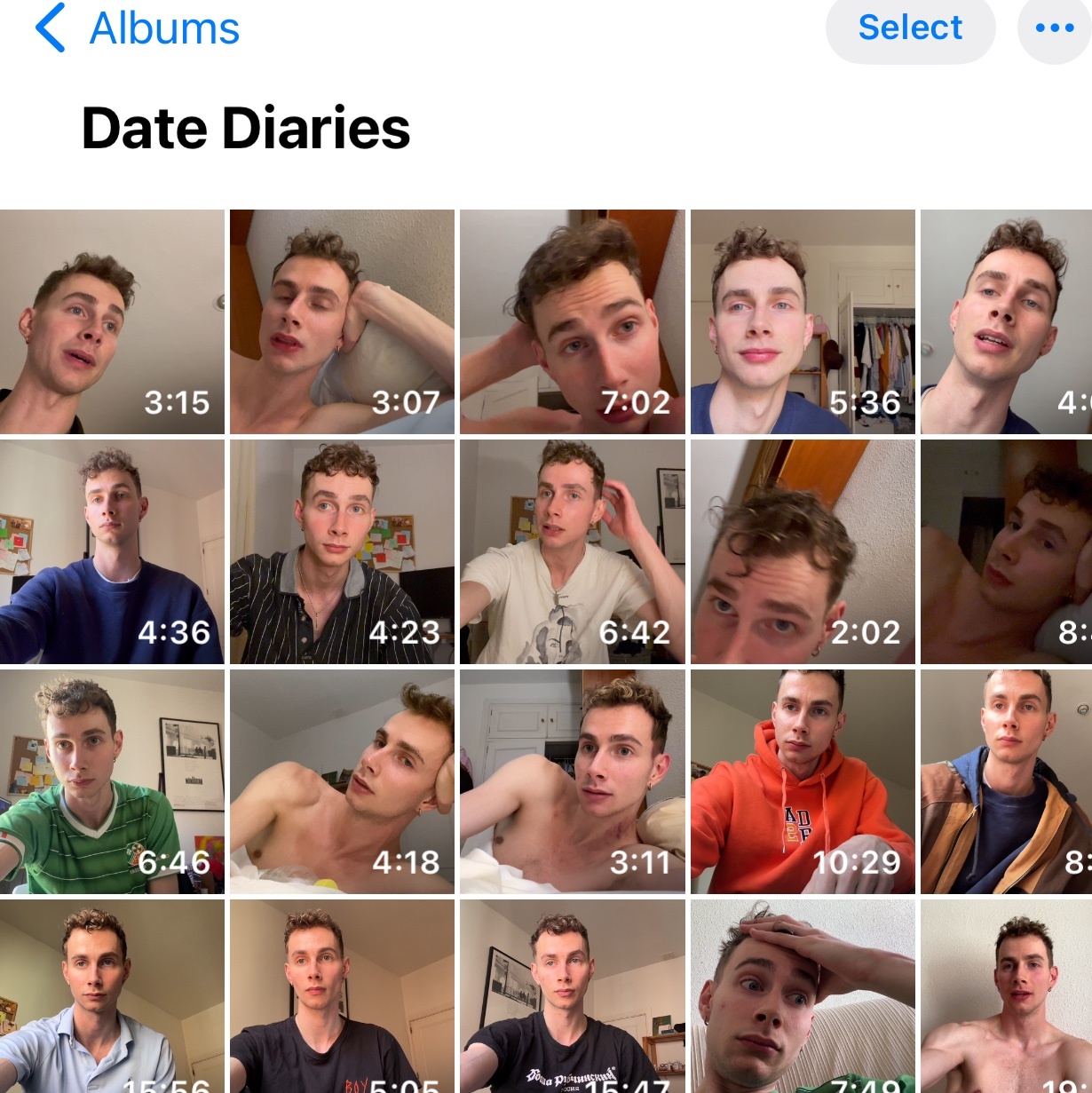The height and width of the screenshot is (1093, 1092).
Task: Play the 3:11 video
Action: (572, 781)
